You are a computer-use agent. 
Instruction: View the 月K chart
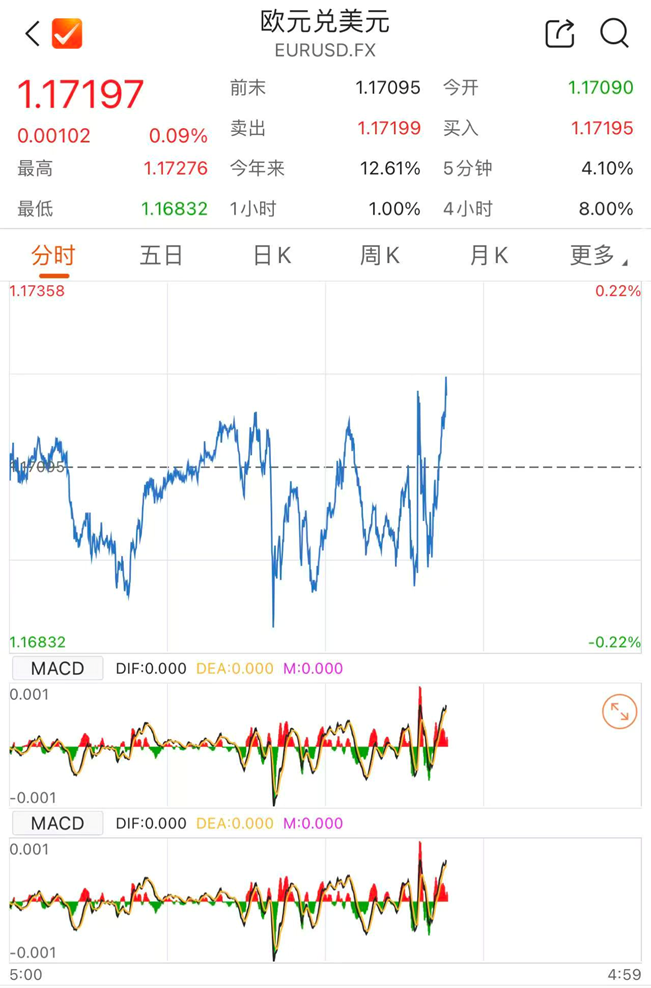[489, 255]
